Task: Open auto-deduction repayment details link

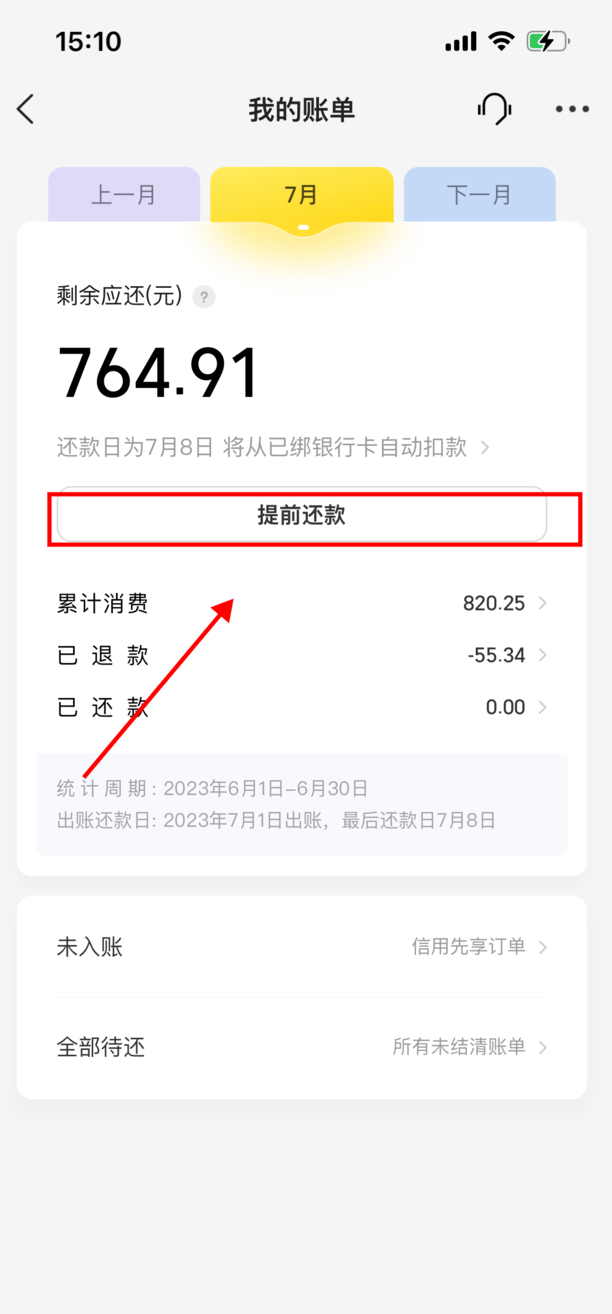Action: coord(272,447)
